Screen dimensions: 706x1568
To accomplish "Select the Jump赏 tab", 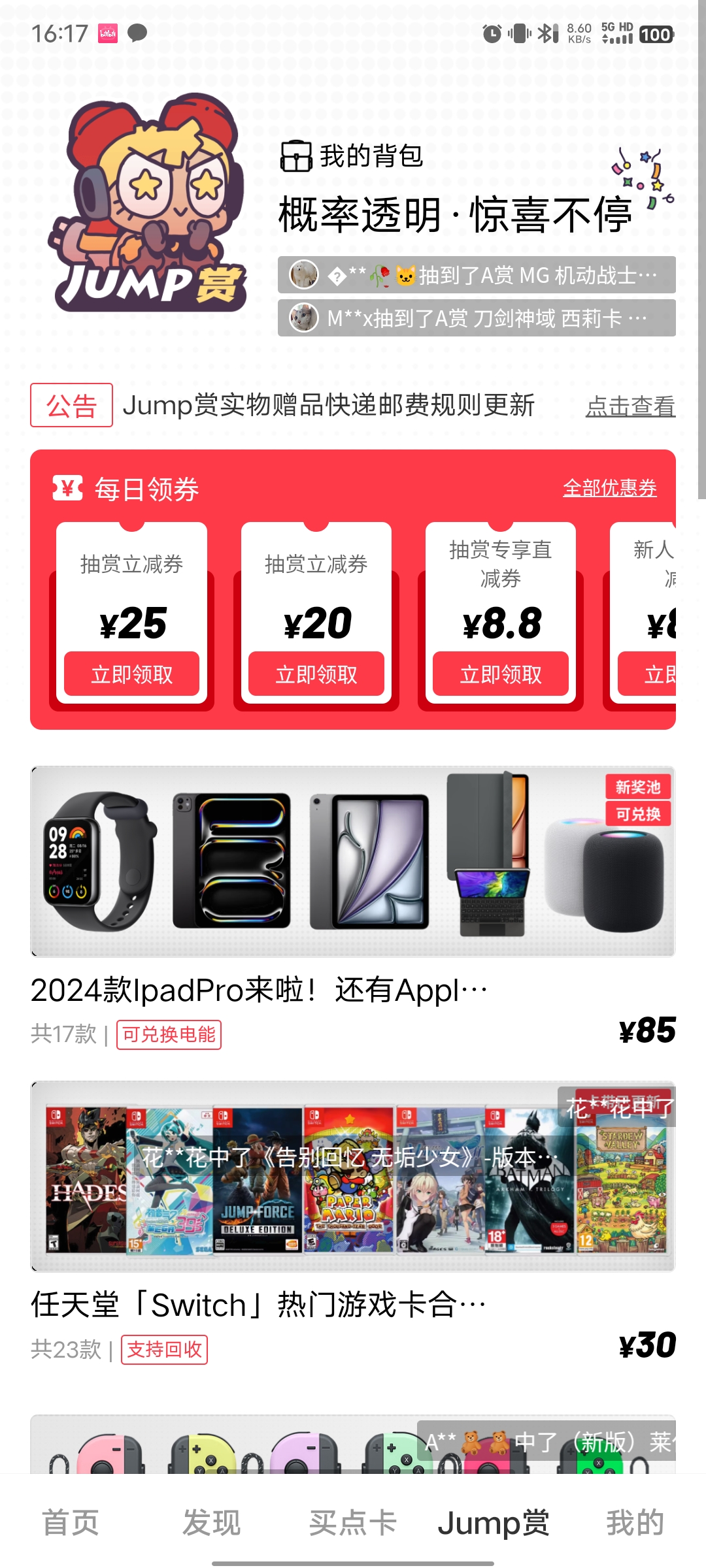I will (x=494, y=1523).
